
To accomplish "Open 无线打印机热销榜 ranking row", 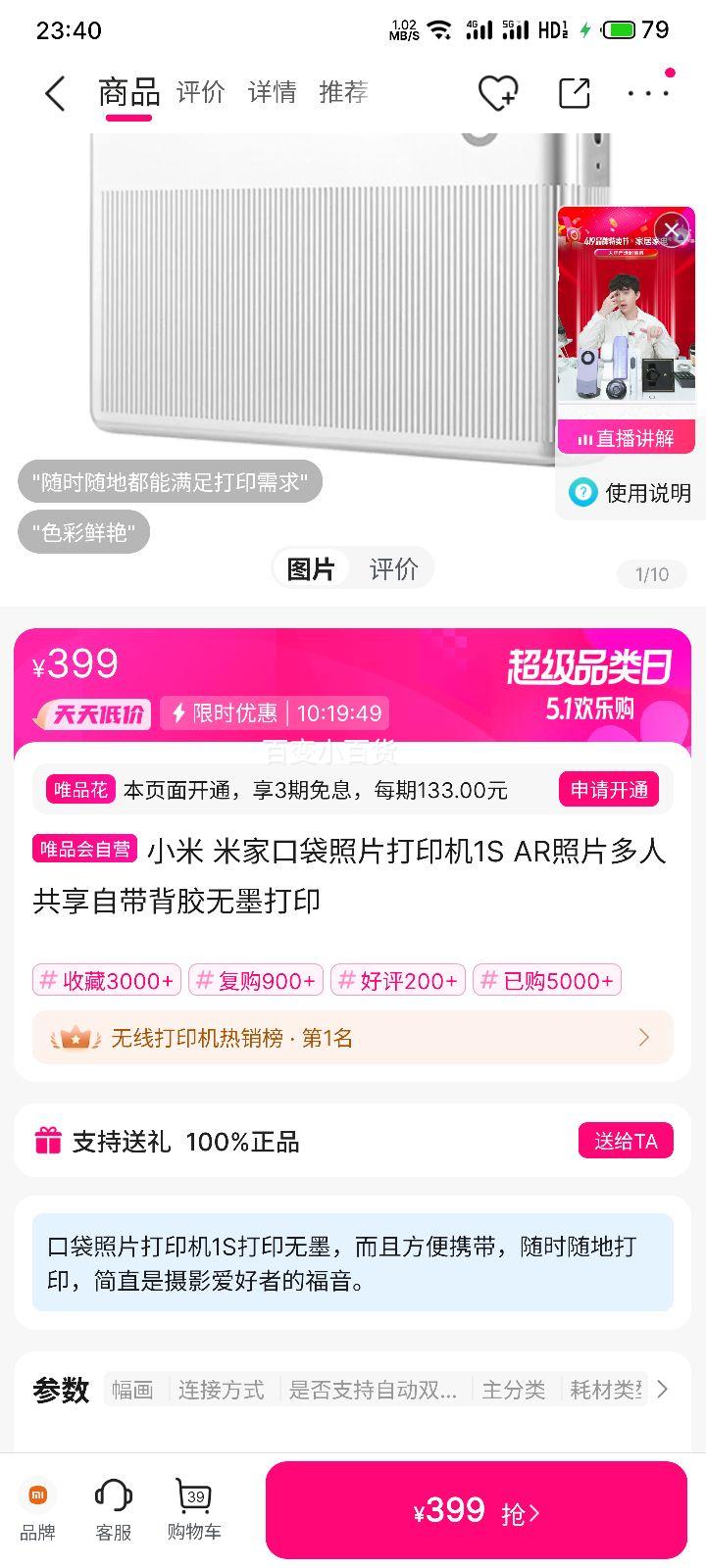I will coord(353,1038).
